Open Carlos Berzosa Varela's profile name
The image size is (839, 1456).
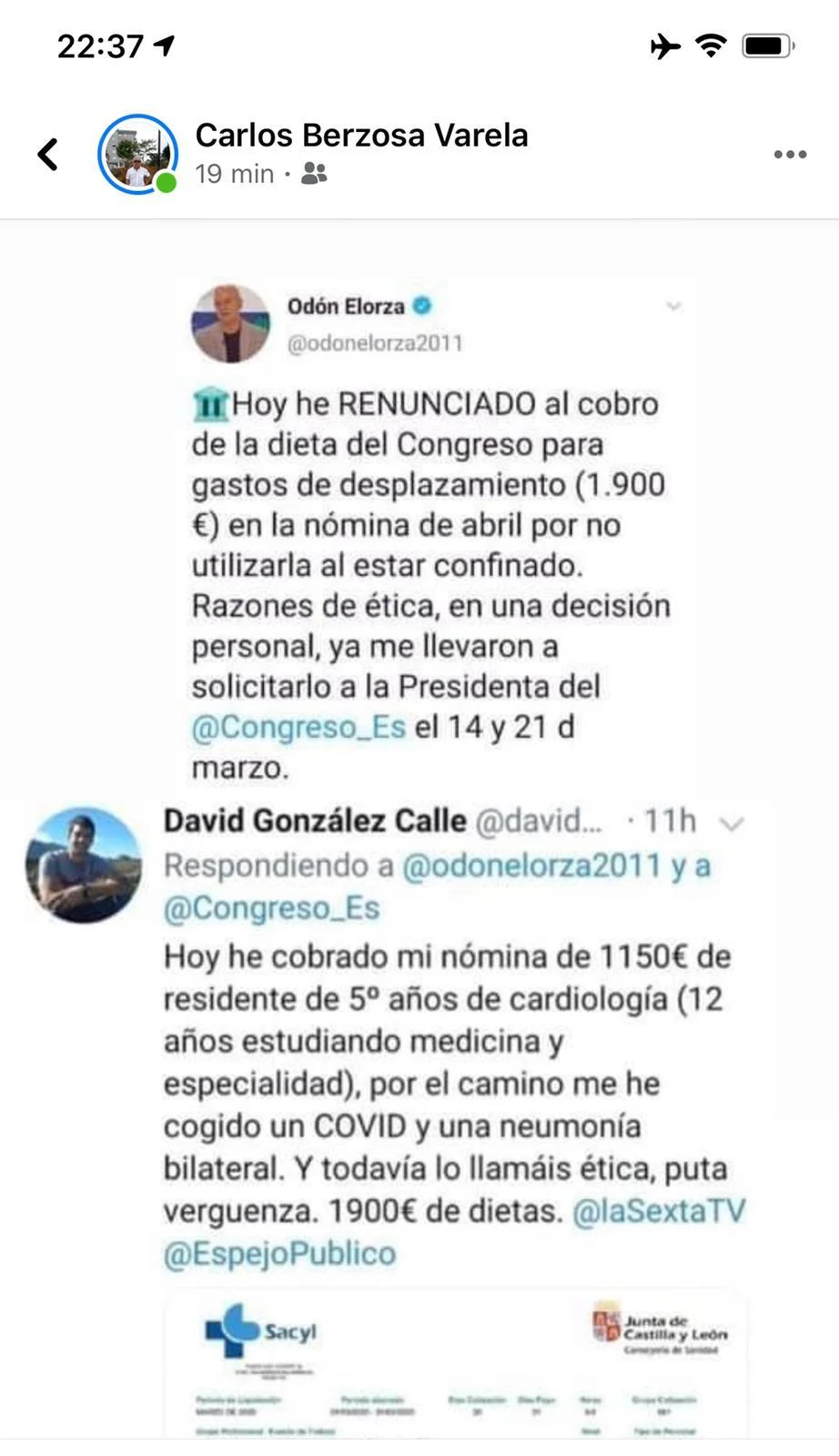[361, 136]
